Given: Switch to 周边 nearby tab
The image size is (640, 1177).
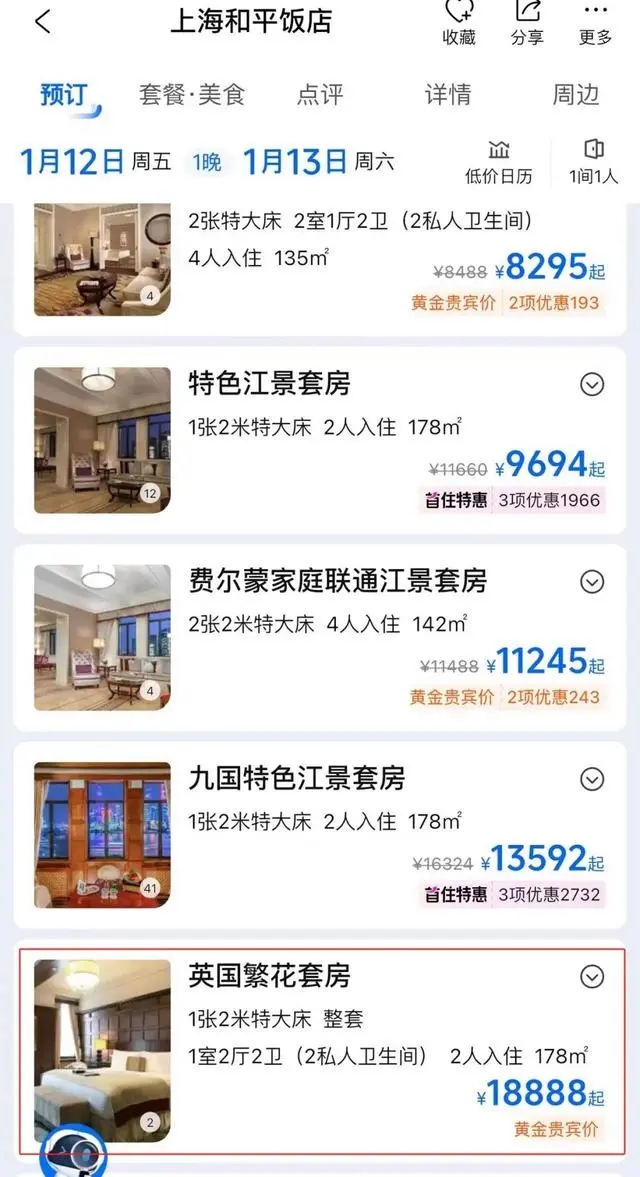Looking at the screenshot, I should [x=576, y=95].
